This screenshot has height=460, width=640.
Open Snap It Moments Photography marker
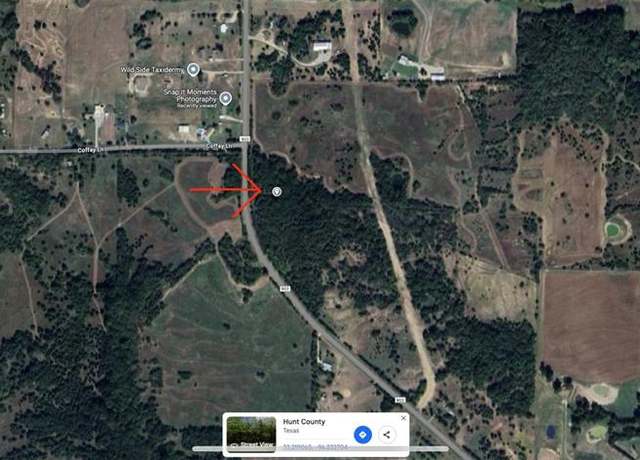(x=226, y=98)
